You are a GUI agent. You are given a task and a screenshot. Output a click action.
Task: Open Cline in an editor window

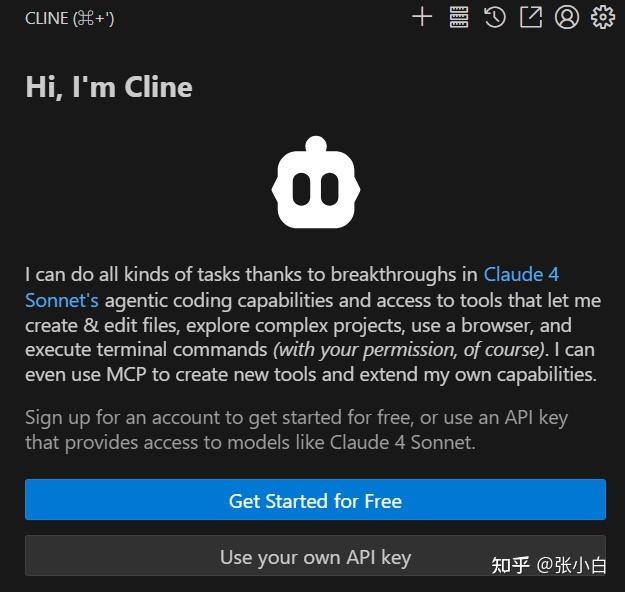530,17
